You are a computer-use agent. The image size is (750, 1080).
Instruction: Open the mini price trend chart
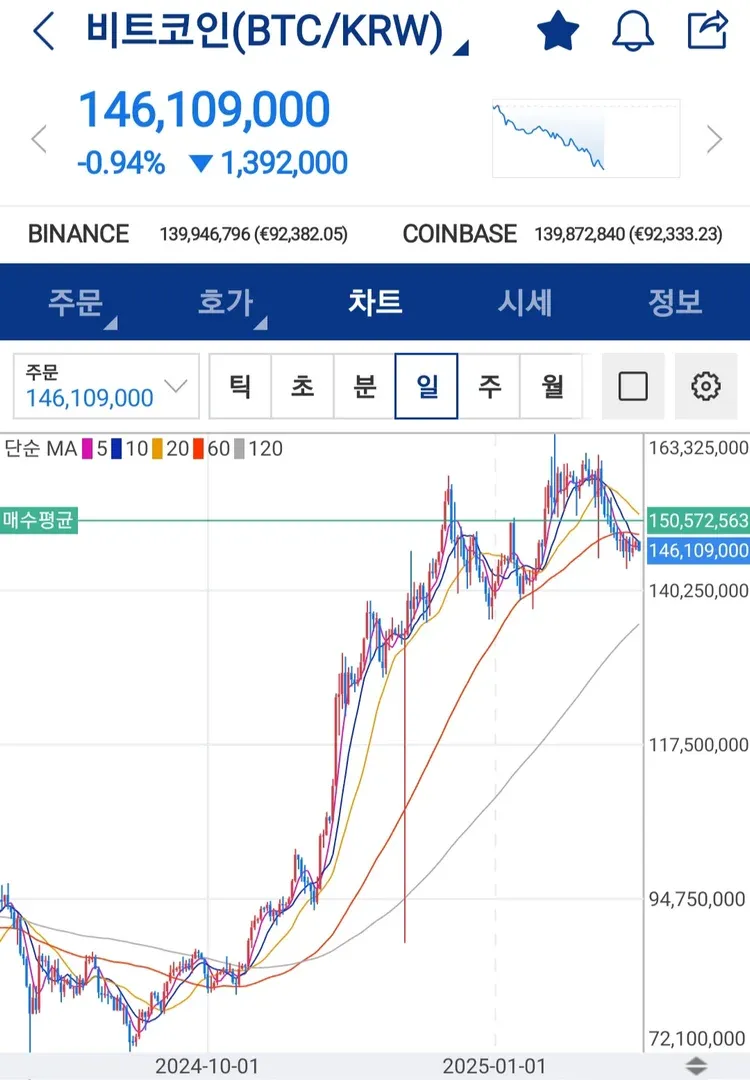(x=585, y=137)
